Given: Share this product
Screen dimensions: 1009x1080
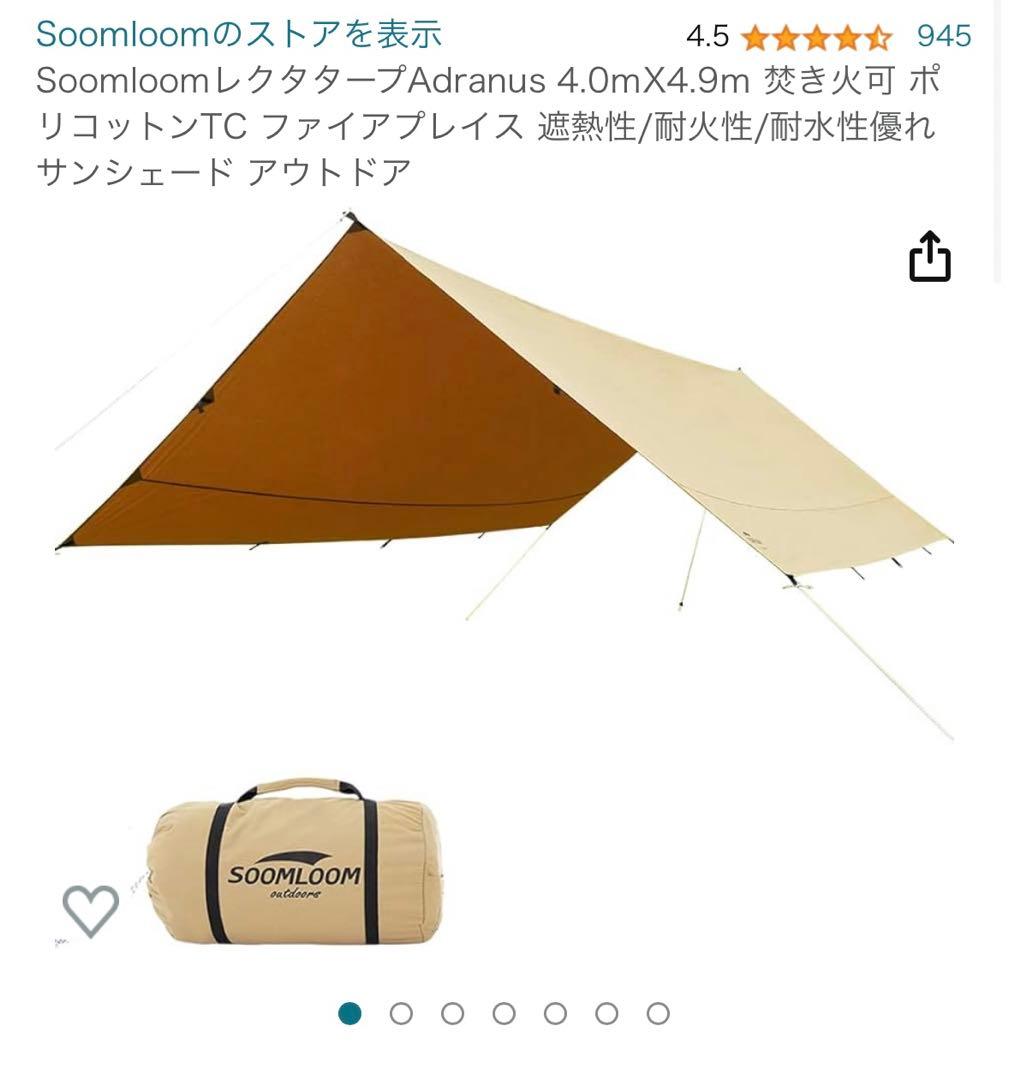Looking at the screenshot, I should click(929, 258).
